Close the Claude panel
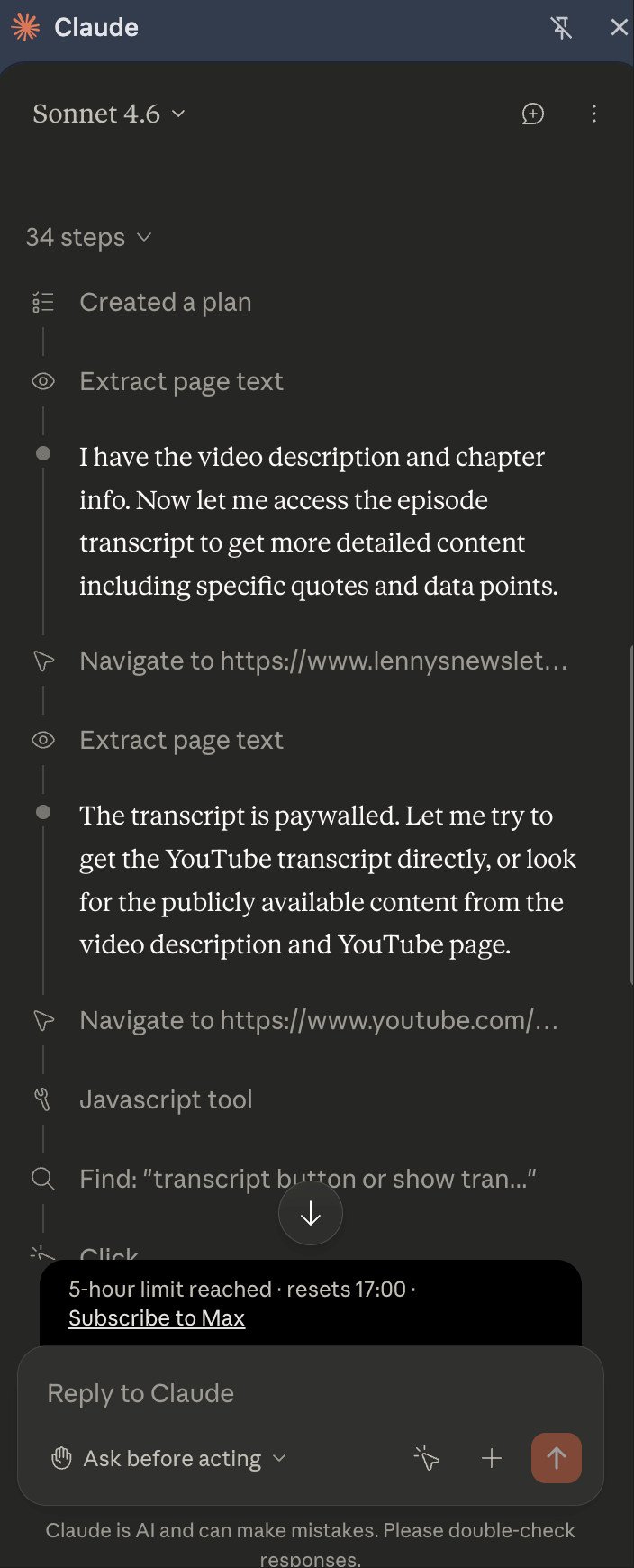634x1568 pixels. [x=619, y=28]
